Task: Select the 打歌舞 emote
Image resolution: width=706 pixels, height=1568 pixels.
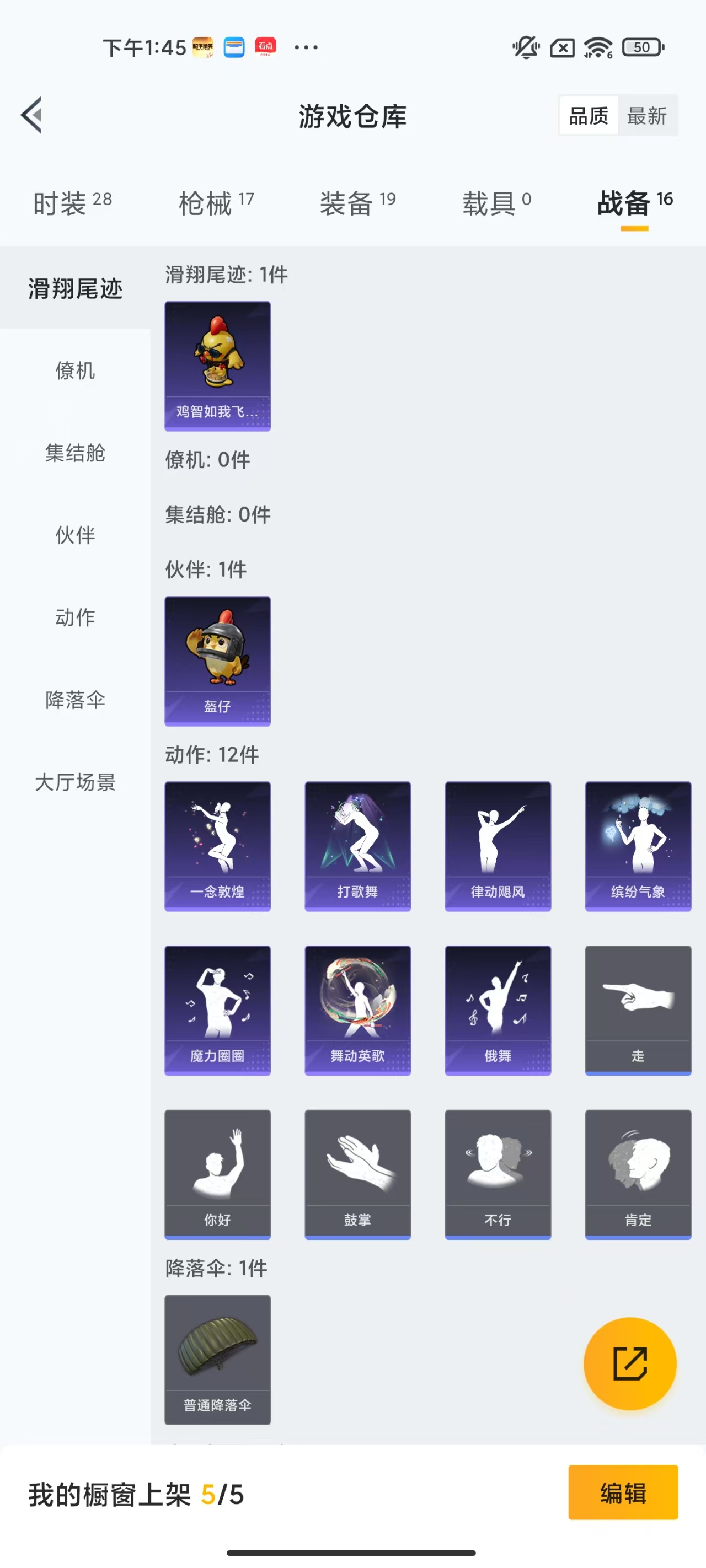Action: pyautogui.click(x=357, y=846)
